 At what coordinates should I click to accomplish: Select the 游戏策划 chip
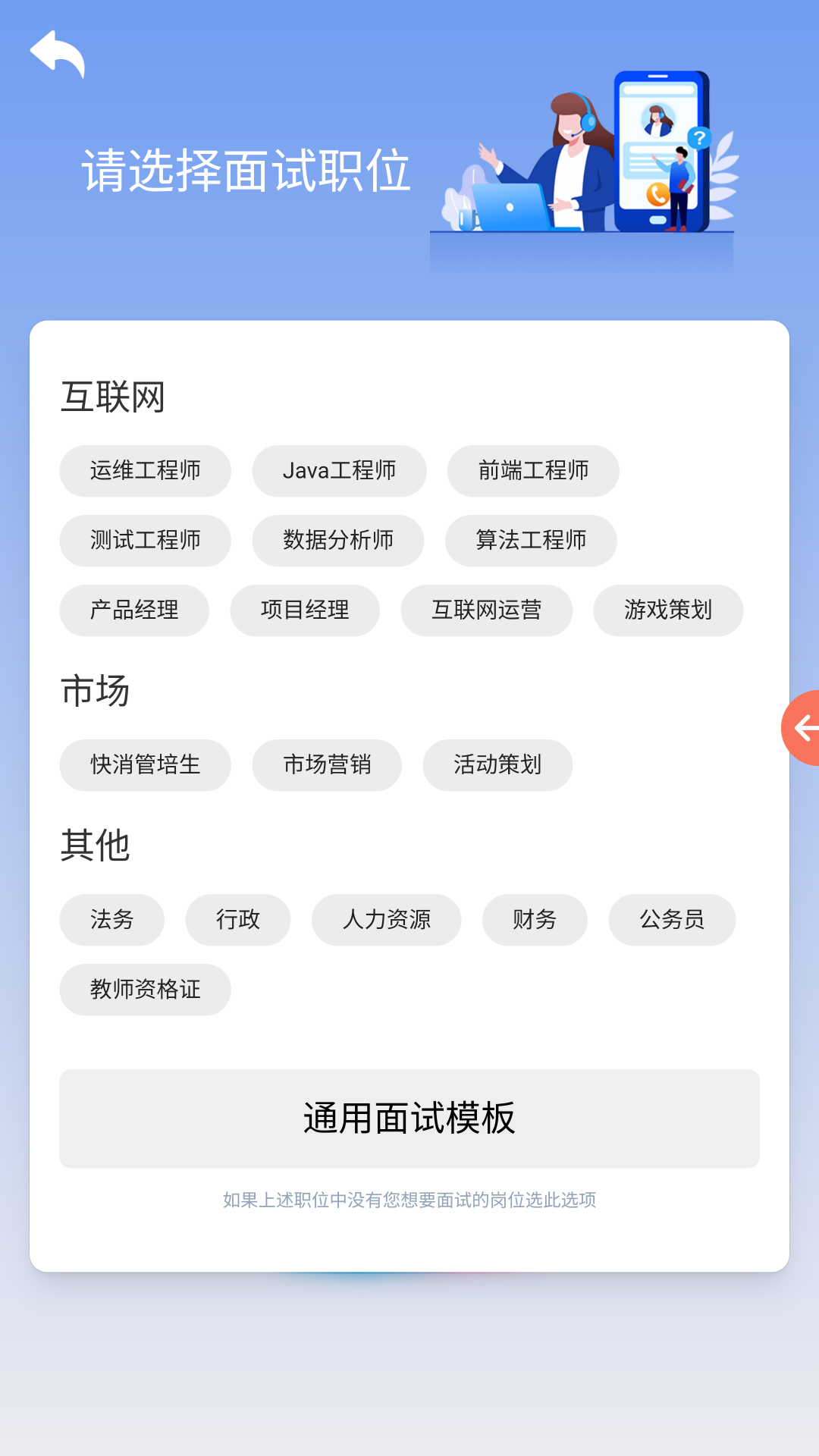pos(668,610)
